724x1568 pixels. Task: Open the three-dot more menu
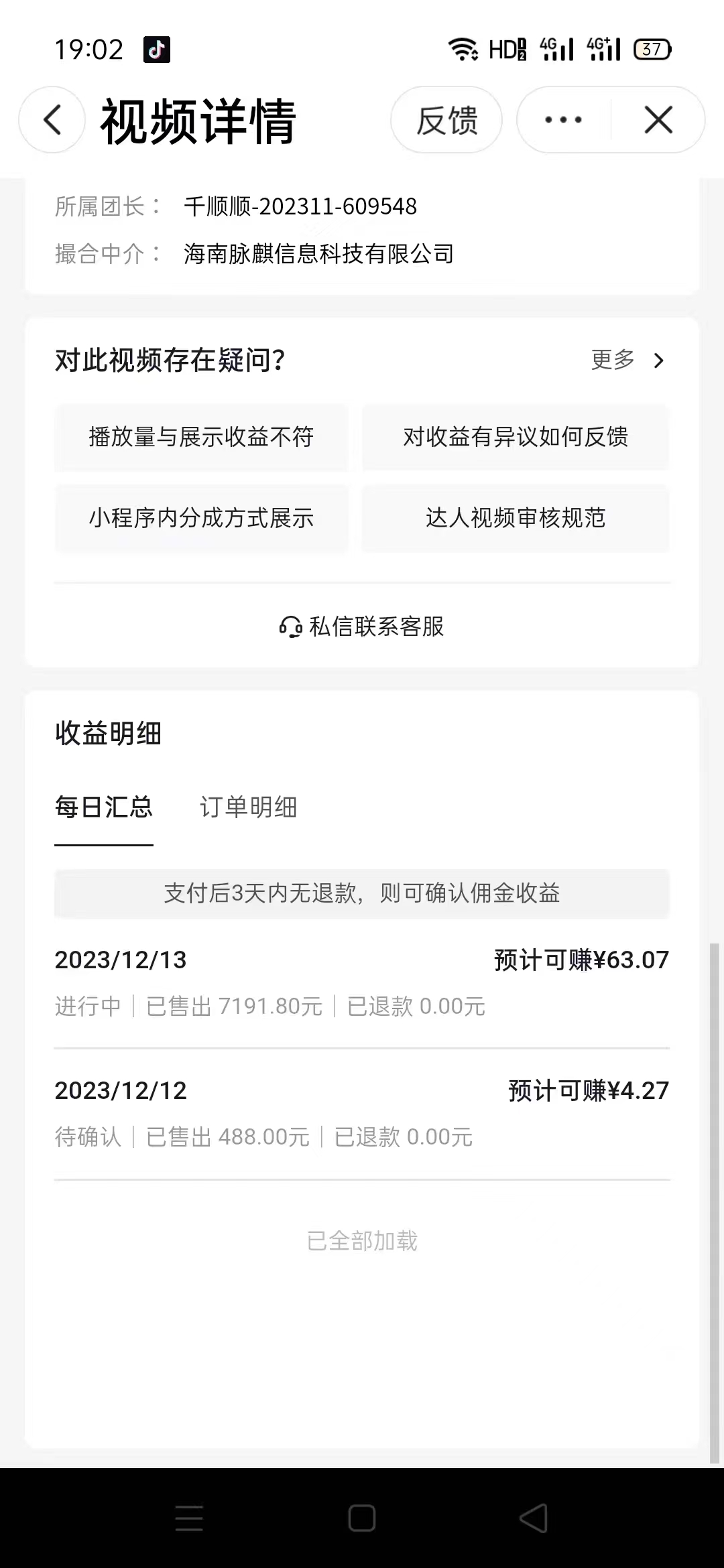(563, 121)
